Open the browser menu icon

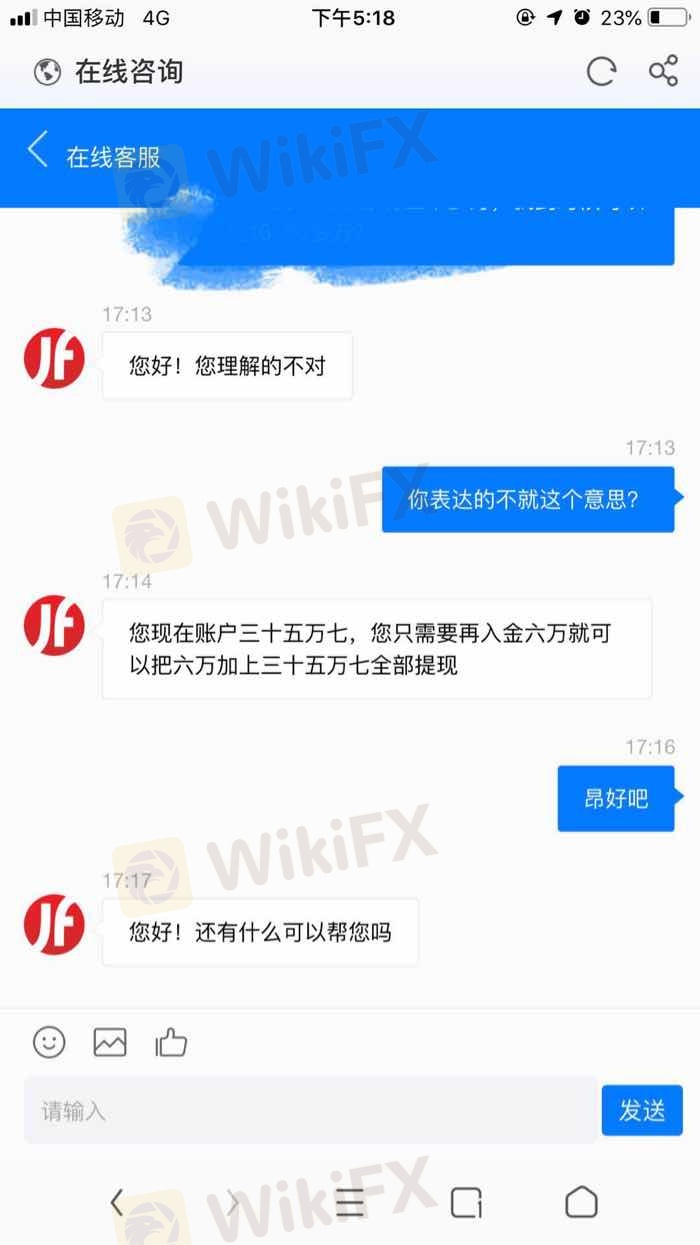[350, 1202]
